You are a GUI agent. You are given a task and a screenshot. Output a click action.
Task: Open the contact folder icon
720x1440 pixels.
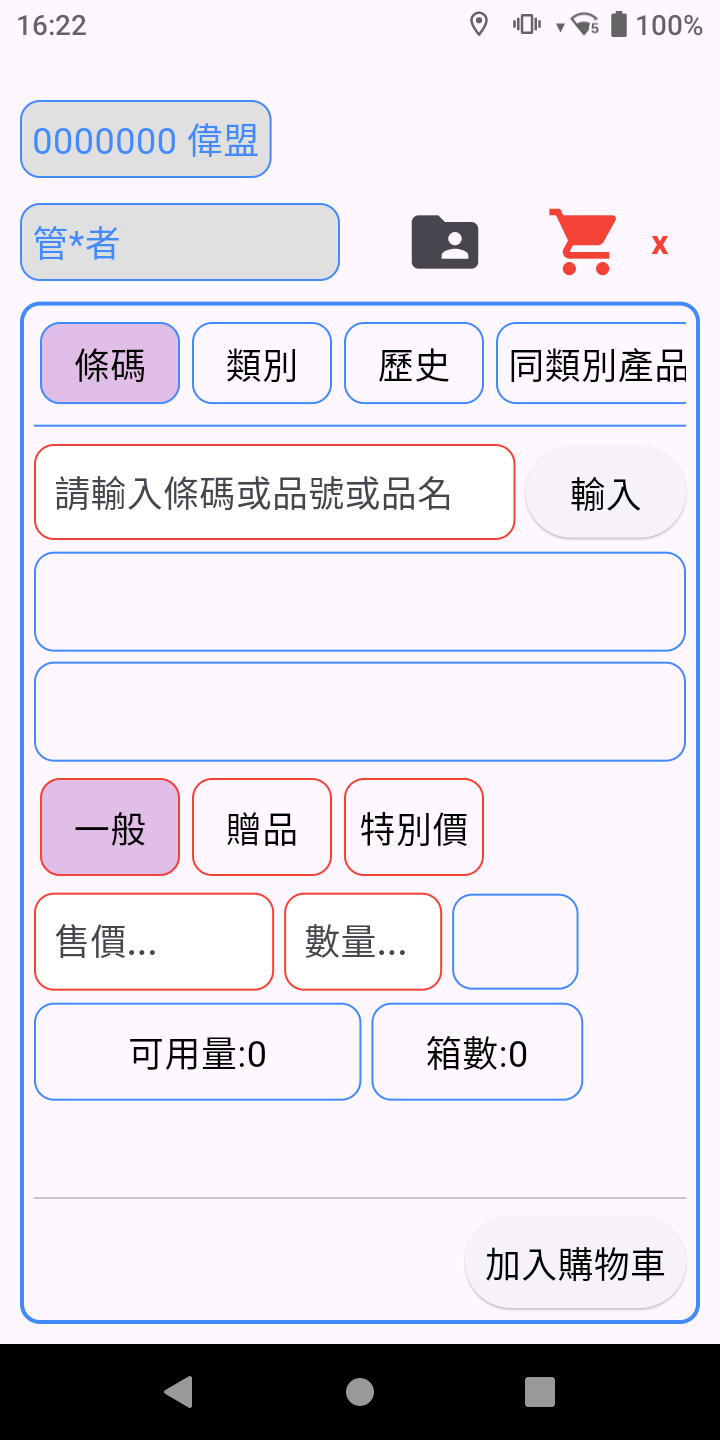click(445, 242)
